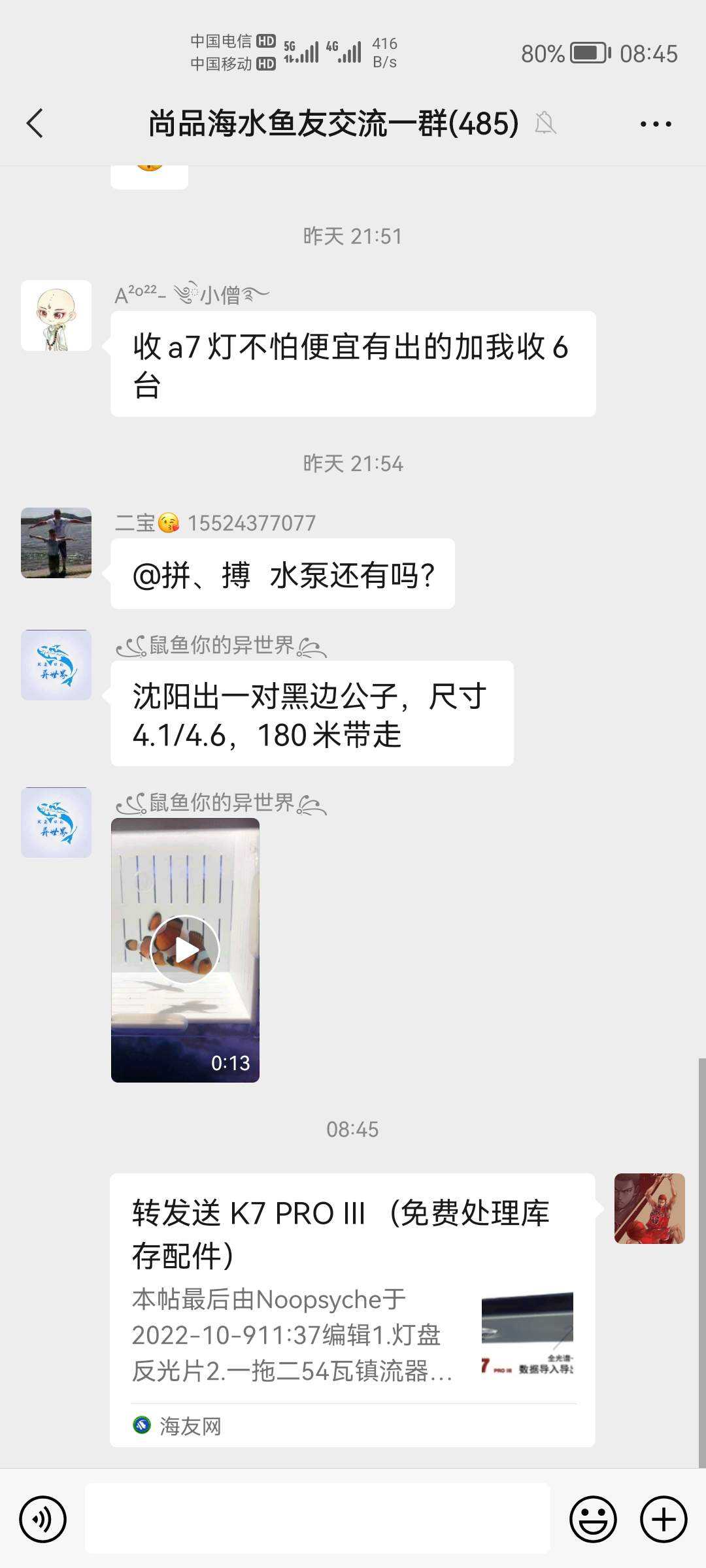Tap the message text field
The width and height of the screenshot is (706, 1568).
[318, 1519]
